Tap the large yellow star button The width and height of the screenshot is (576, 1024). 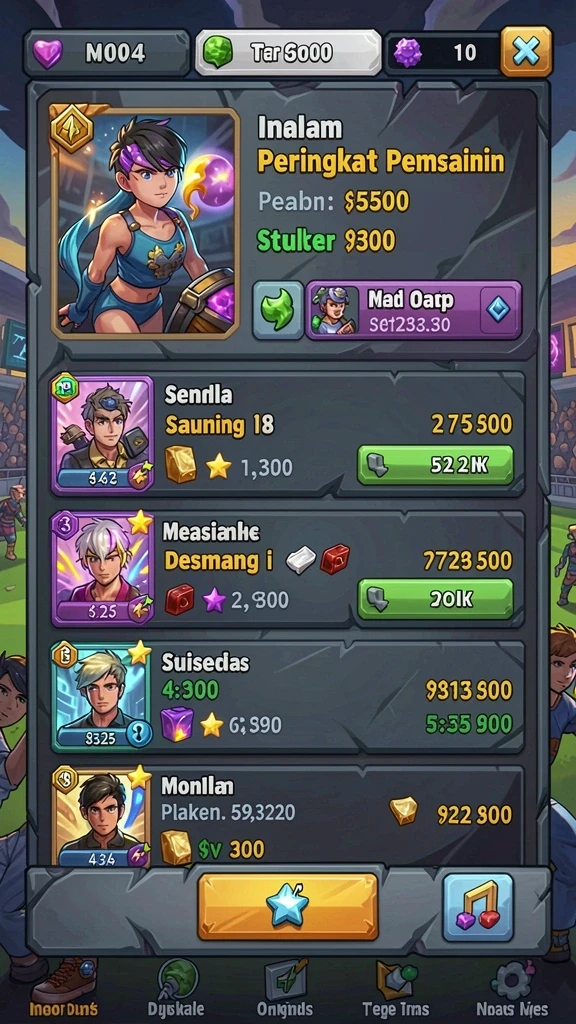(x=288, y=906)
